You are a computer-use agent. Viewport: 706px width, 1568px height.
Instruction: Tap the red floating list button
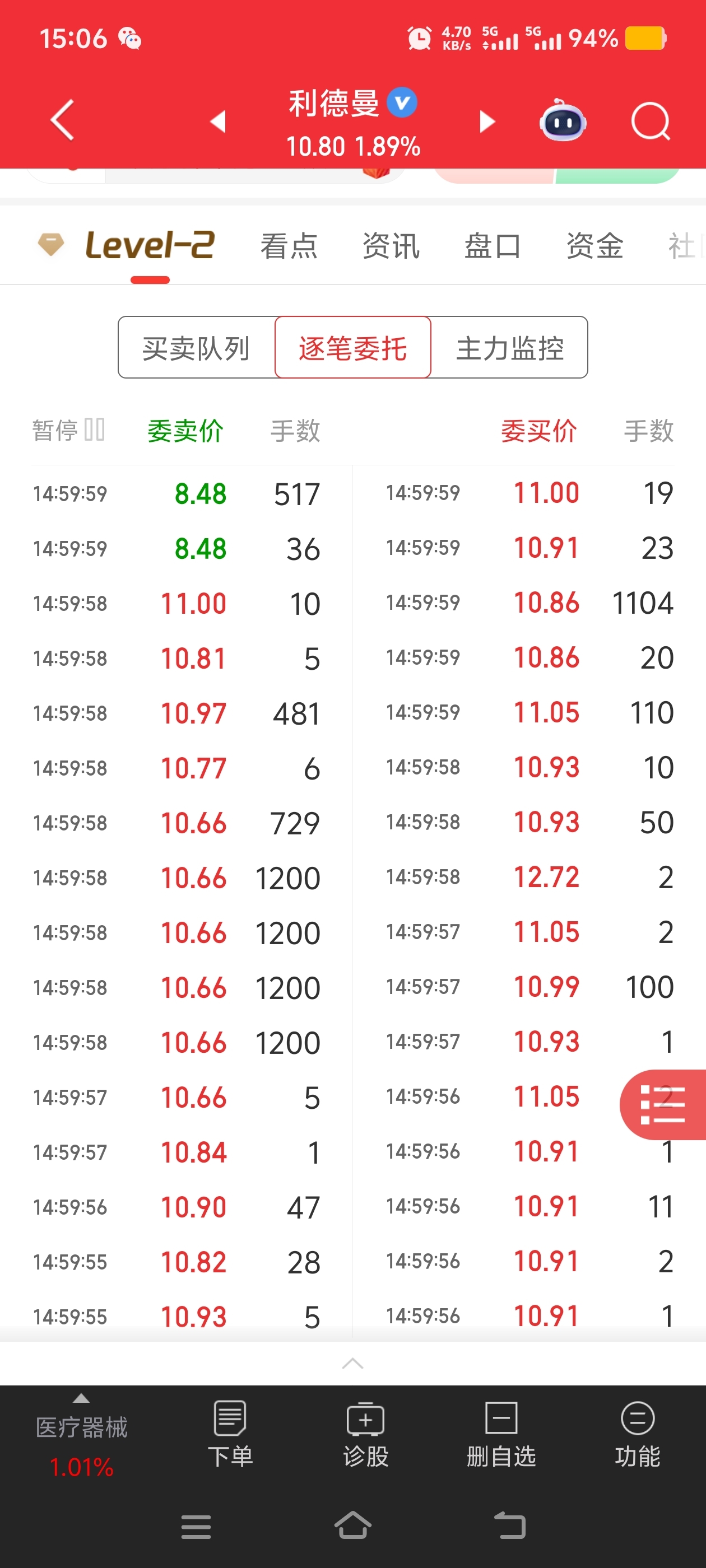point(663,1105)
